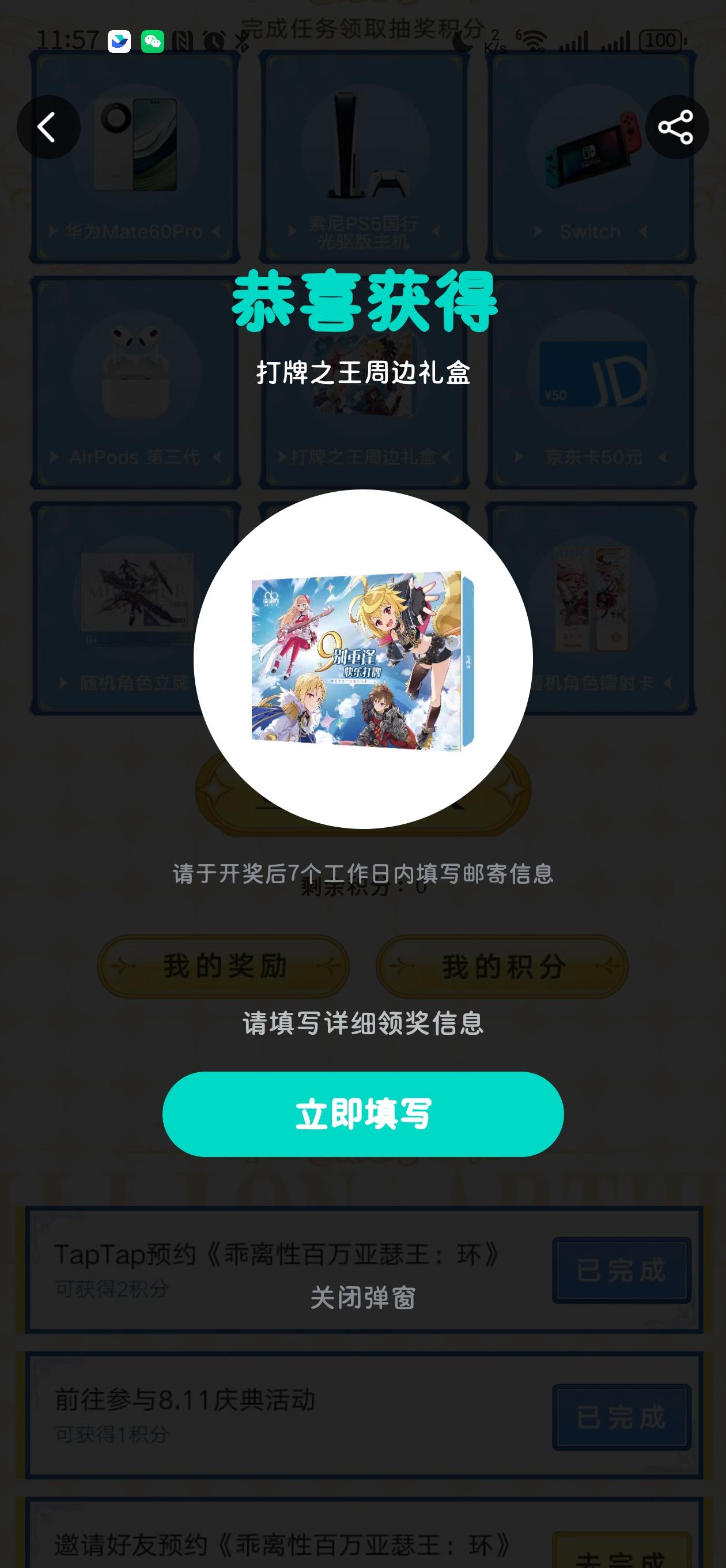The height and width of the screenshot is (1568, 726).
Task: Tap 已完成 on the 8.11庆典活动 task
Action: click(622, 1415)
